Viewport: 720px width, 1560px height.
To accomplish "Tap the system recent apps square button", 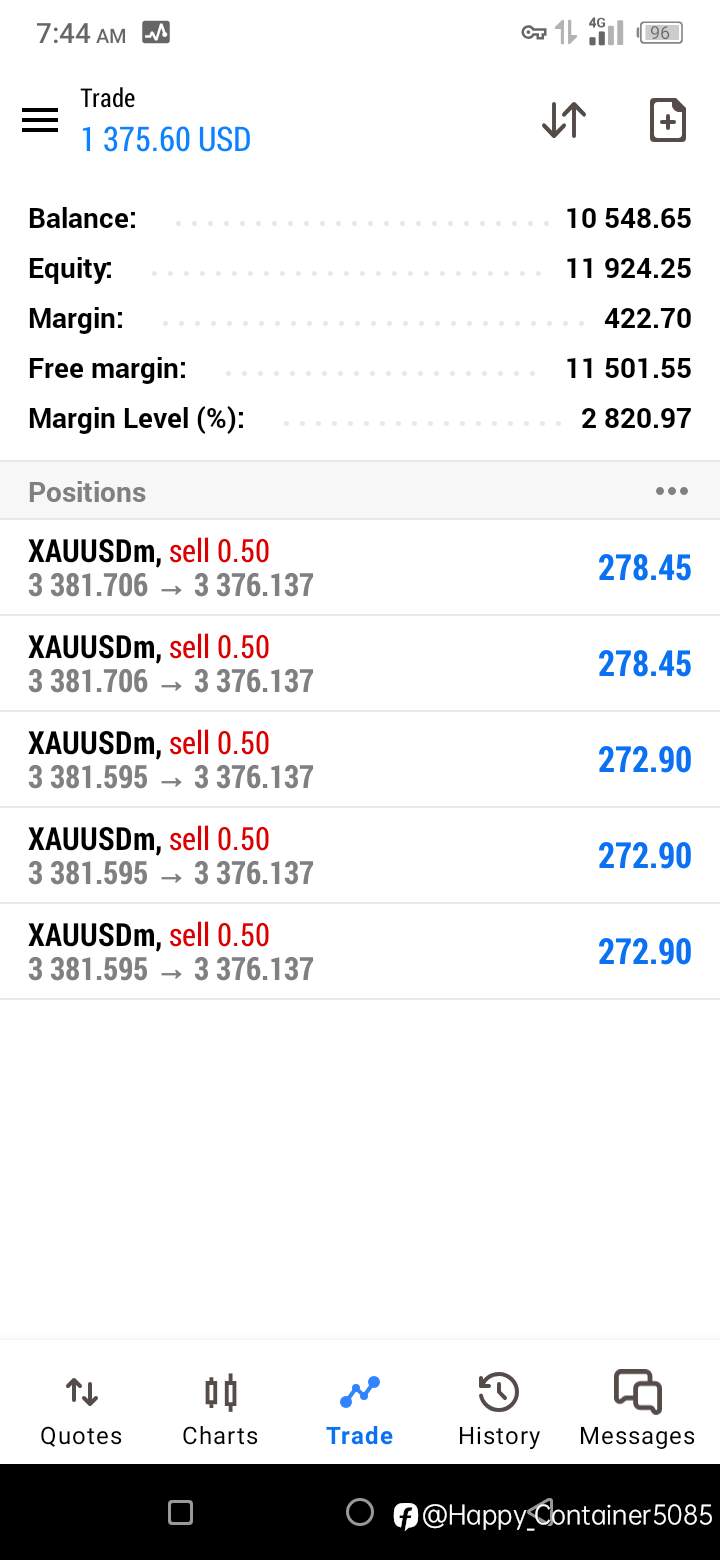I will [x=180, y=1512].
